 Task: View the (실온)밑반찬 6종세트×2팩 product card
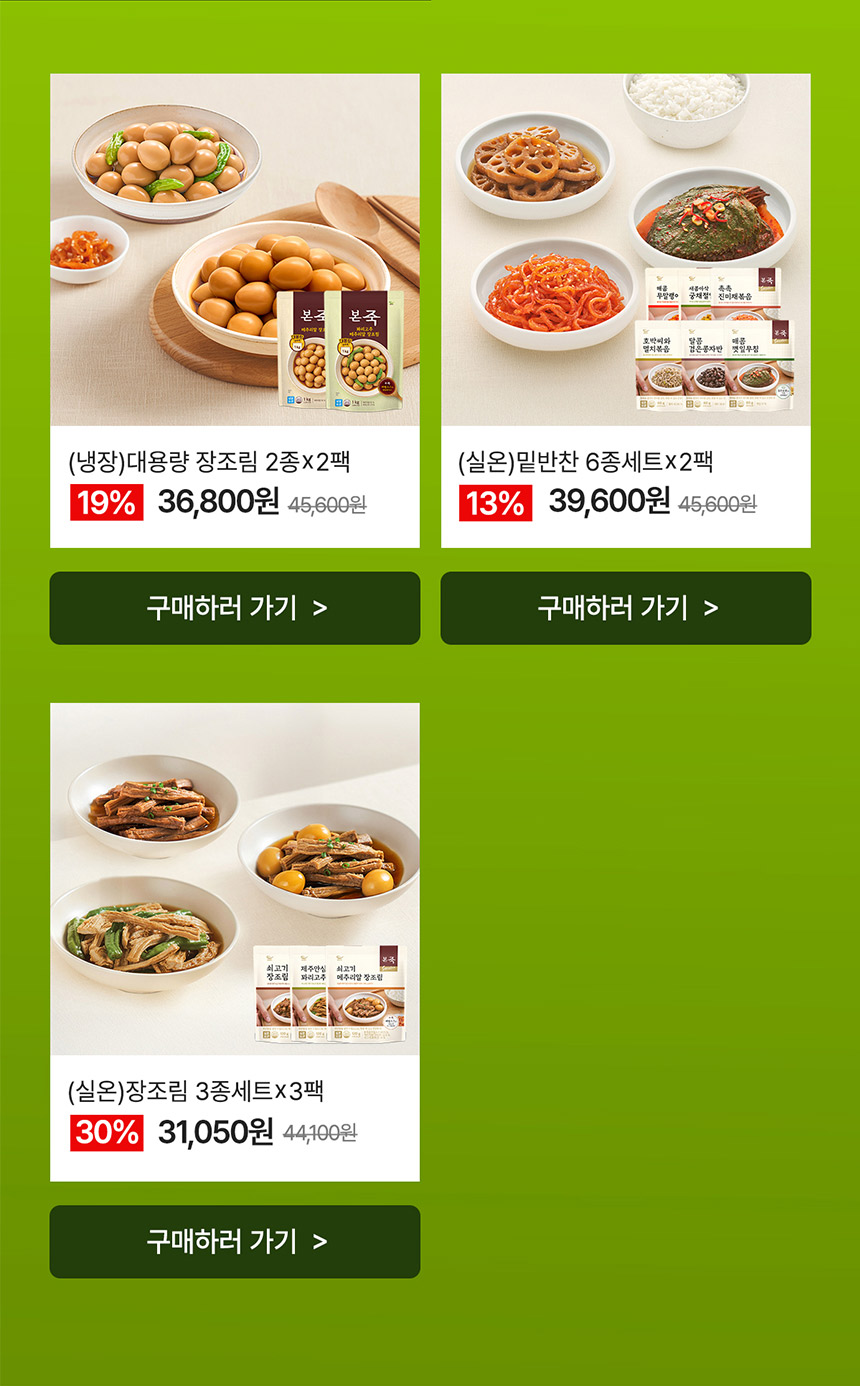626,310
